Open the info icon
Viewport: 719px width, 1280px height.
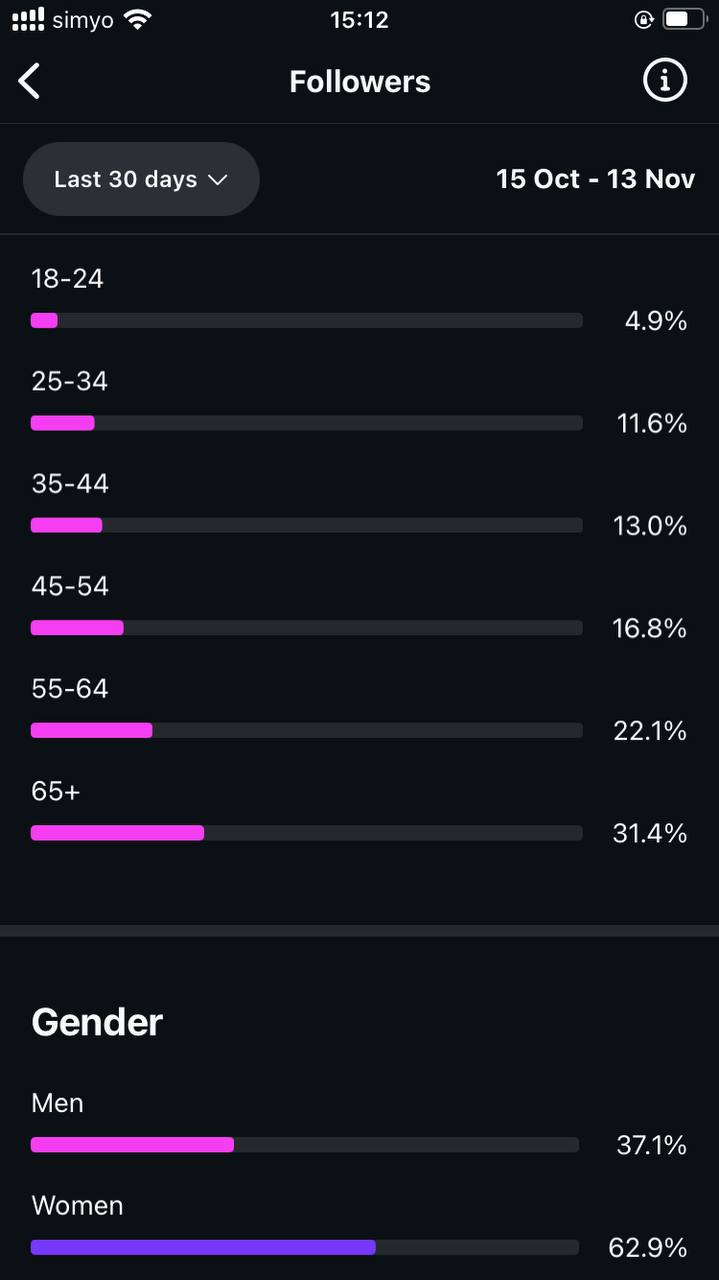point(665,80)
